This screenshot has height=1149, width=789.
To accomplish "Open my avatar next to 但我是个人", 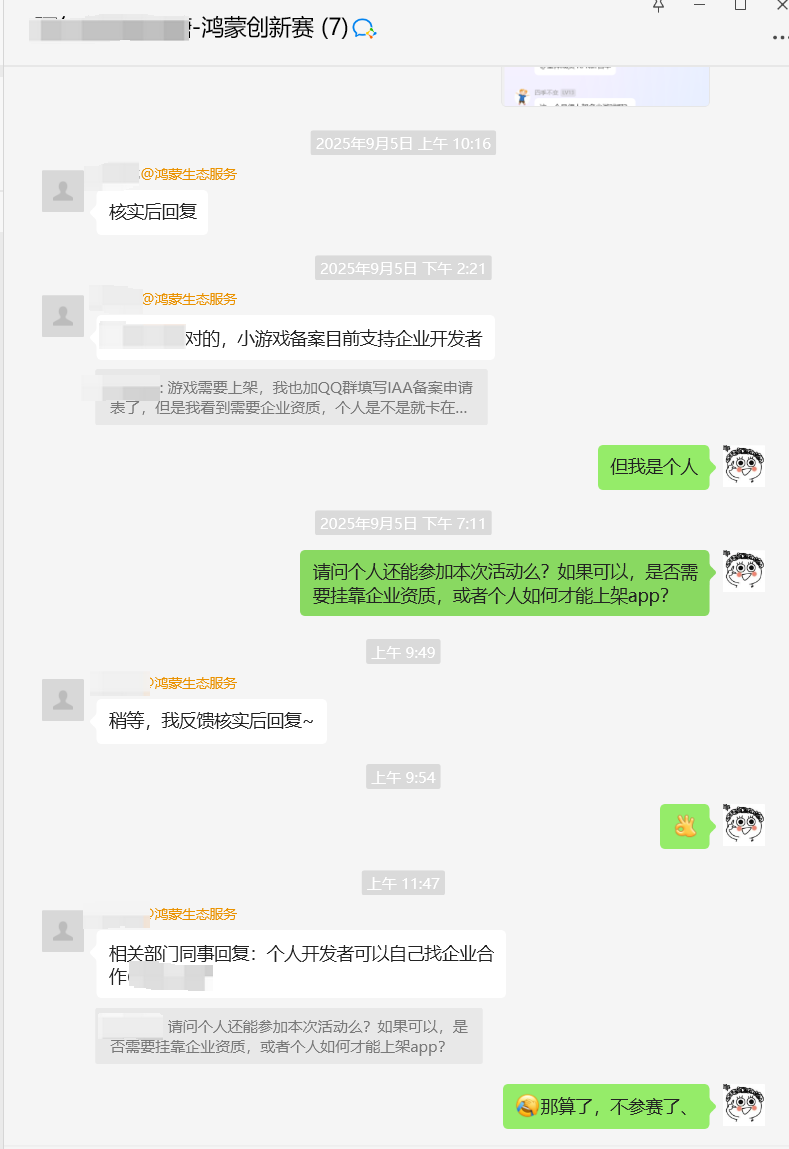I will pyautogui.click(x=743, y=466).
